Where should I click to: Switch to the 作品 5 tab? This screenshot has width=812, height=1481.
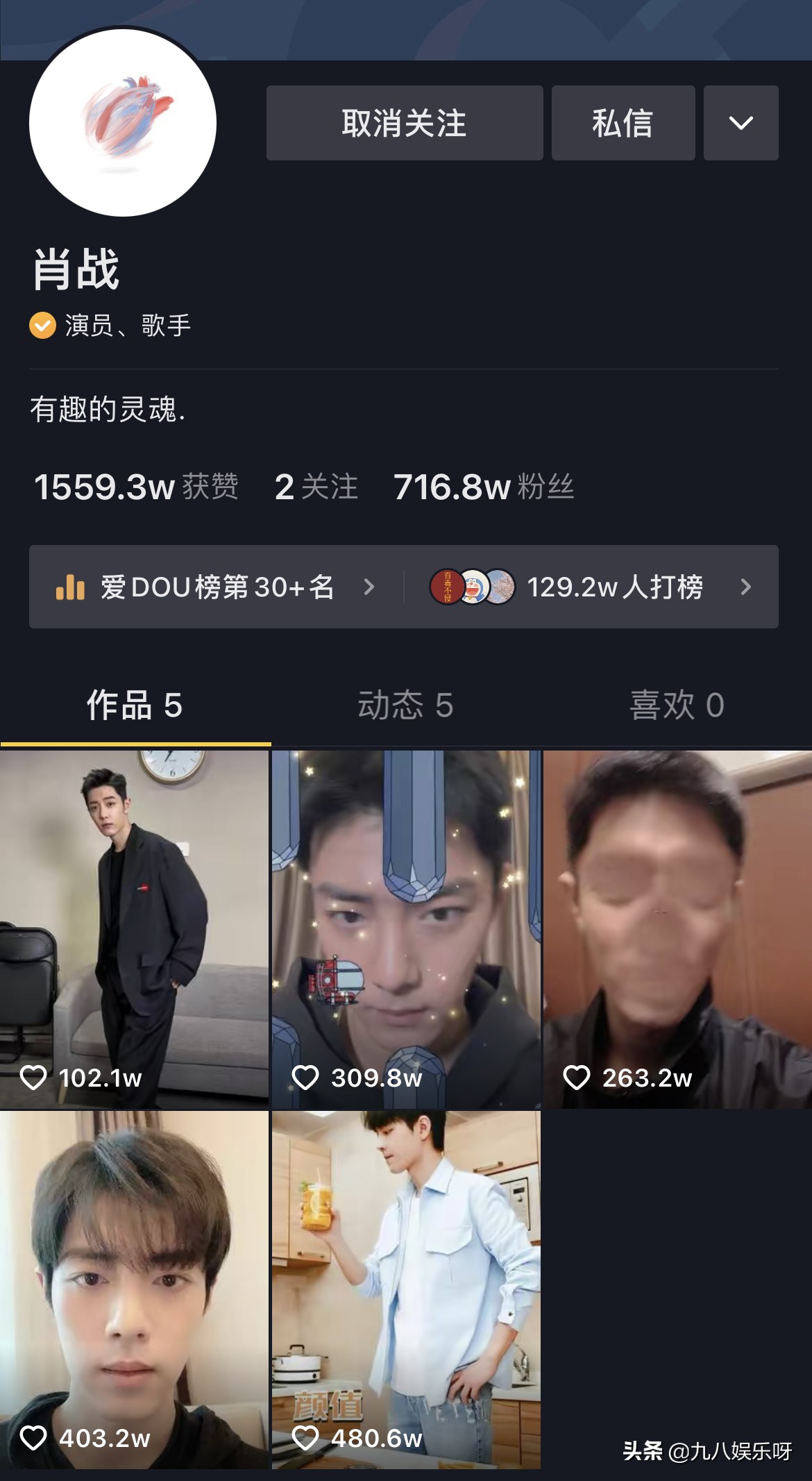[x=135, y=706]
